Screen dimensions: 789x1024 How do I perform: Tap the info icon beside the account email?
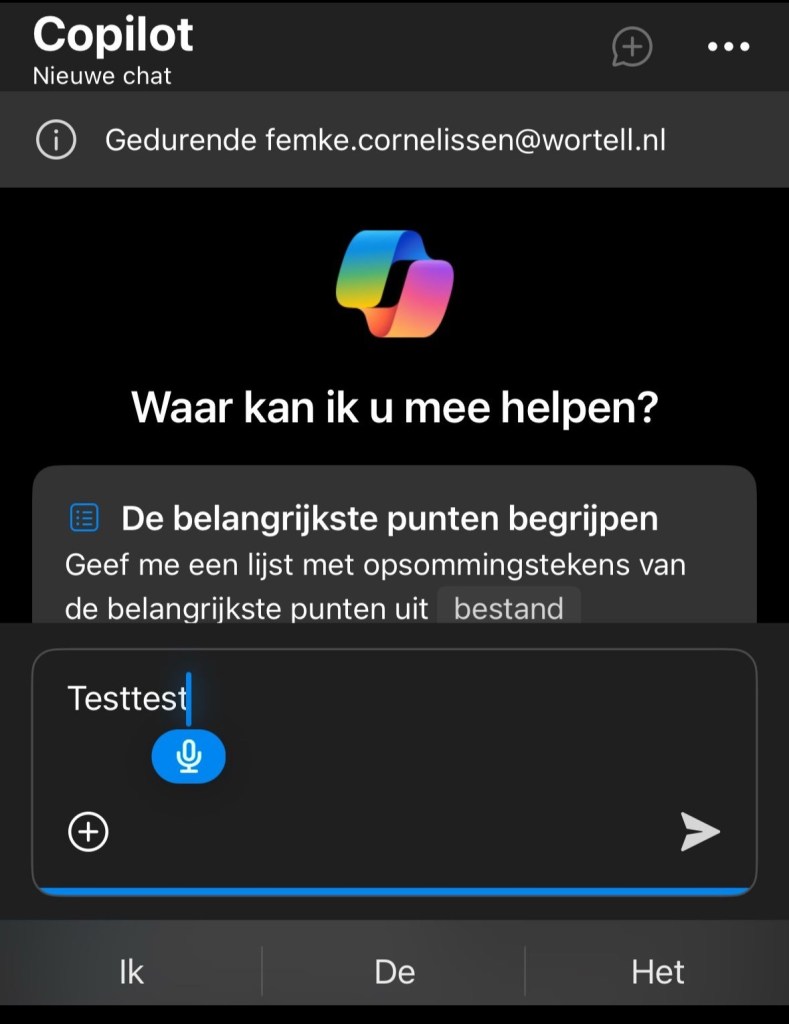click(x=56, y=140)
